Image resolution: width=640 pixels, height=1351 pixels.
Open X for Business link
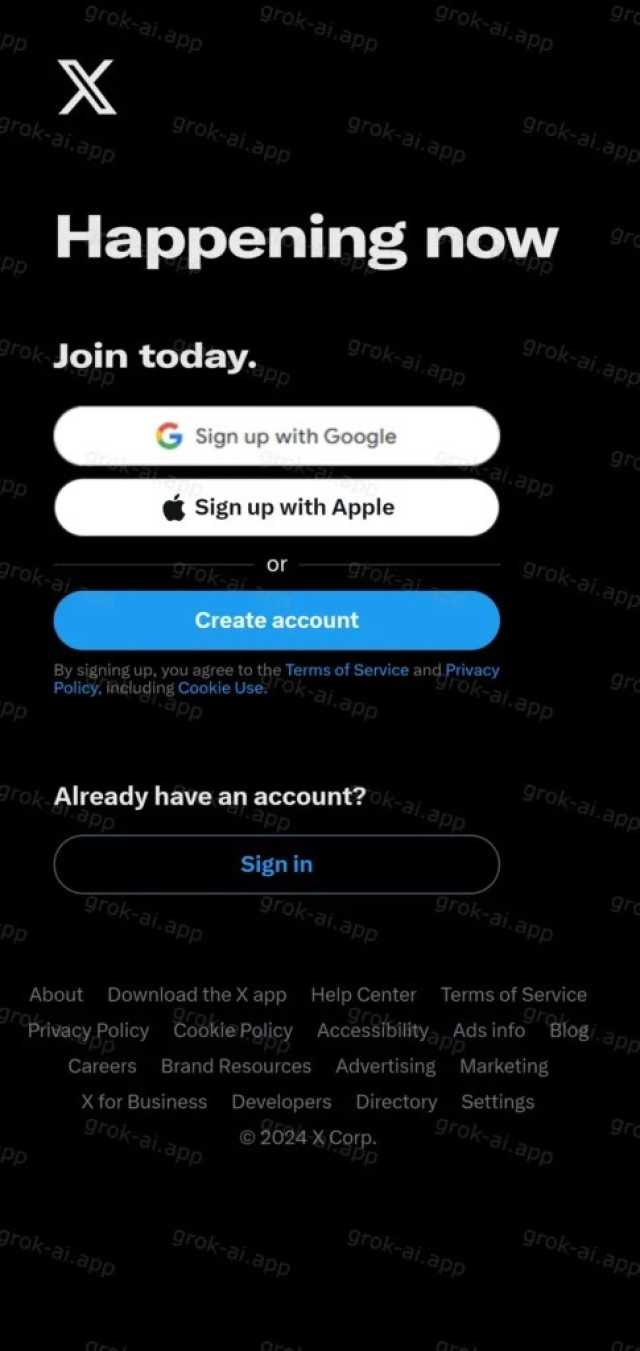tap(144, 1102)
